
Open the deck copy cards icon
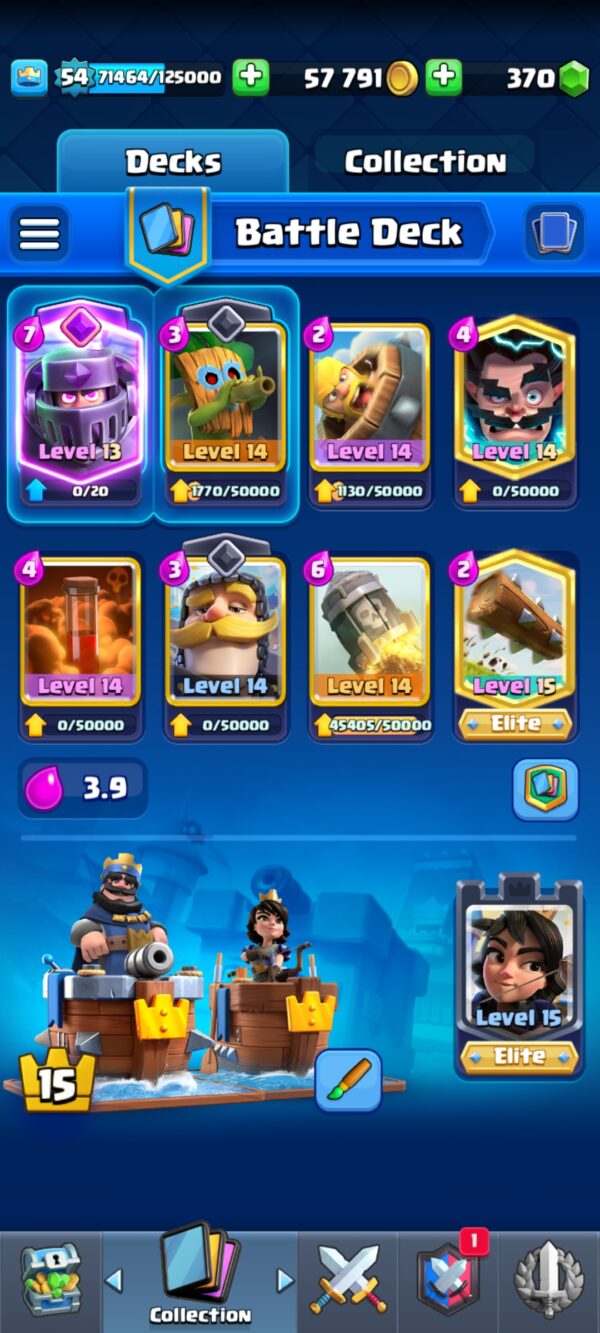(x=553, y=234)
